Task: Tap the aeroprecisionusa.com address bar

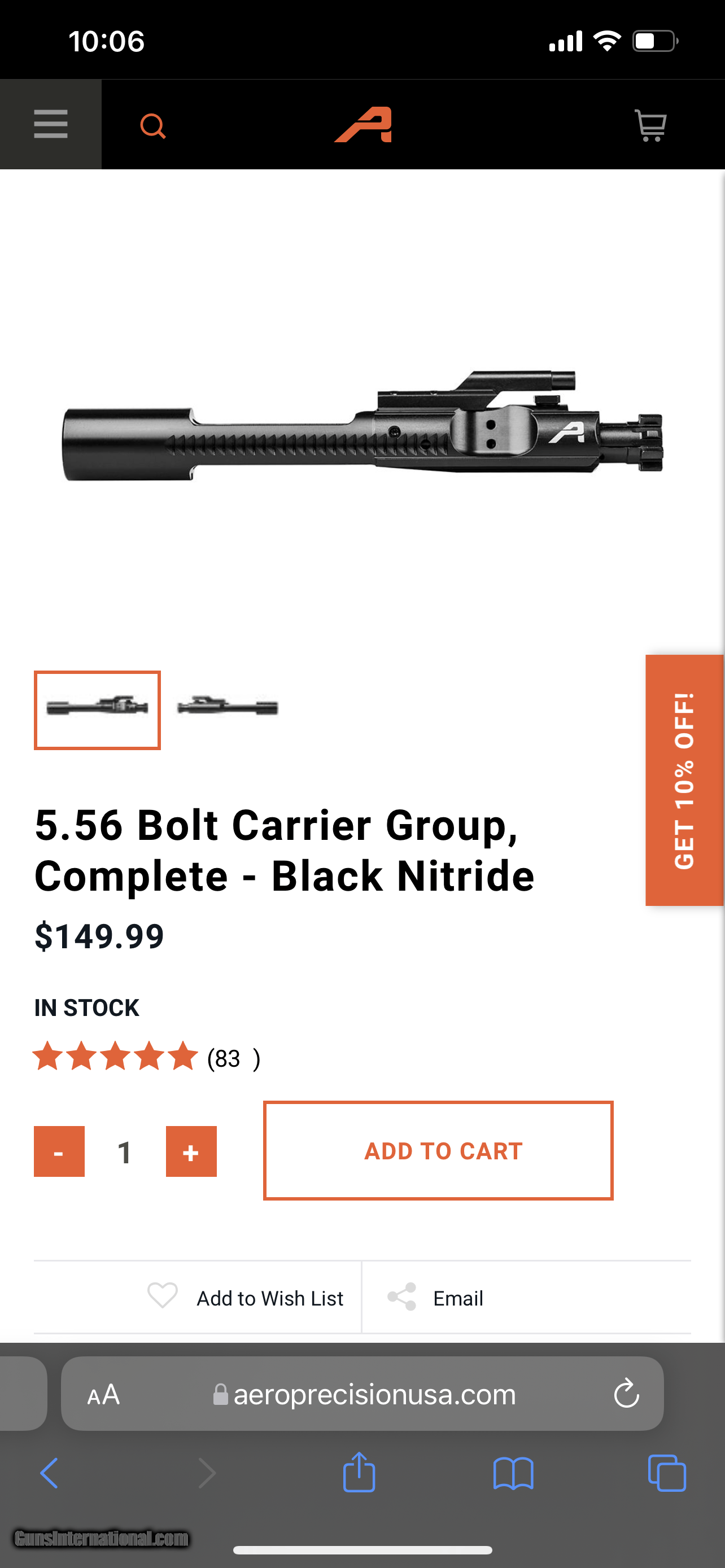Action: pos(365,1394)
